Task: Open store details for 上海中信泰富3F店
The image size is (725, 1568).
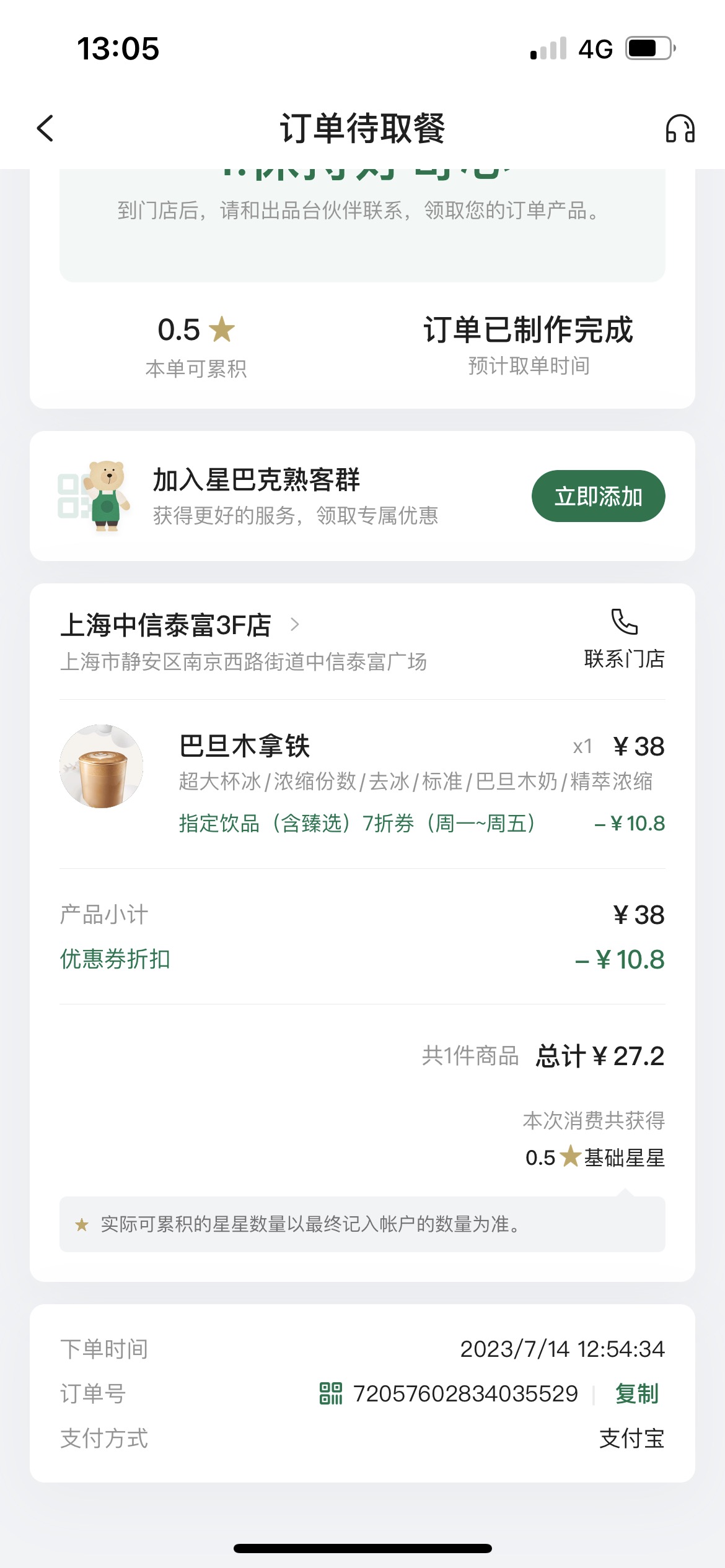Action: [180, 625]
